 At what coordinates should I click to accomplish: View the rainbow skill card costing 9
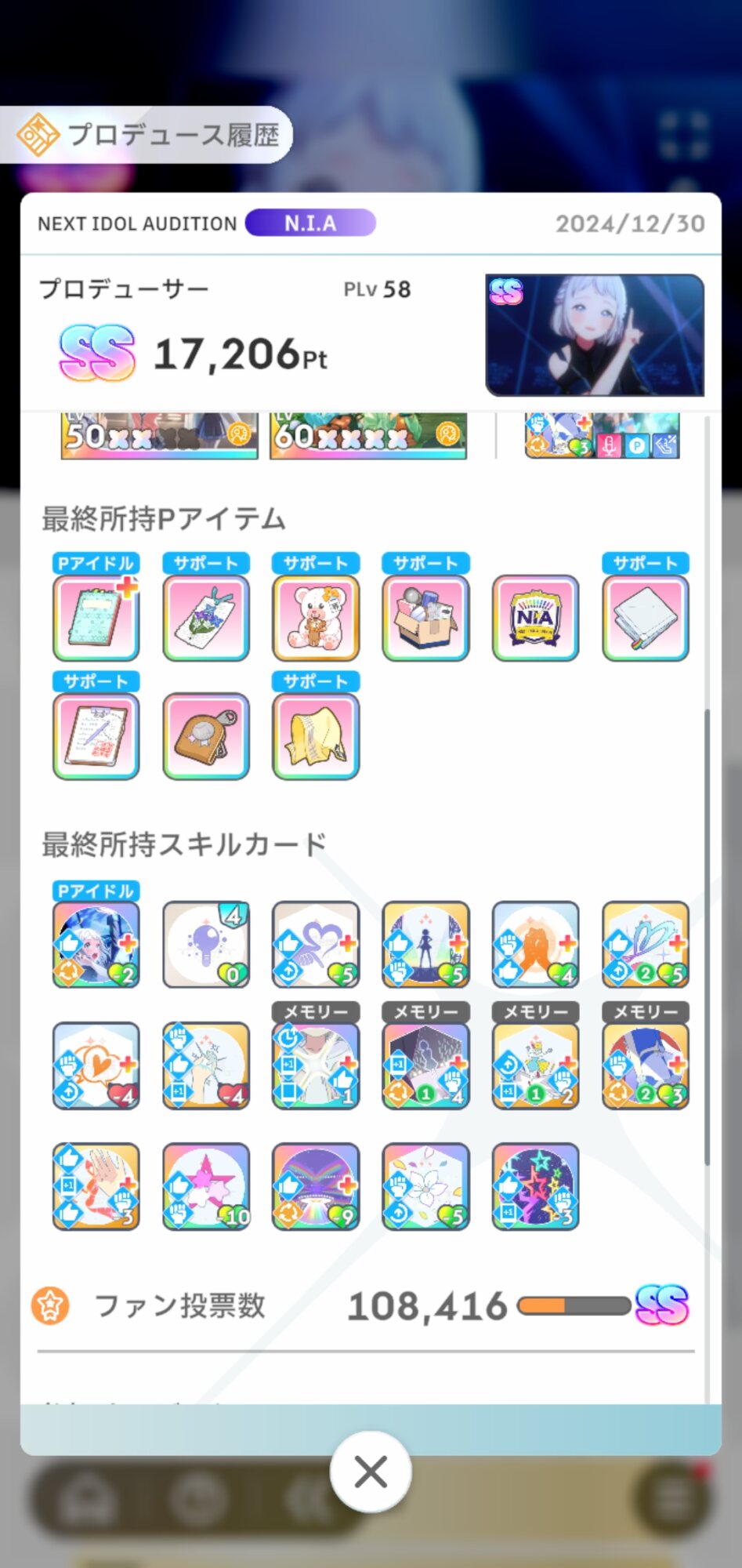316,1186
